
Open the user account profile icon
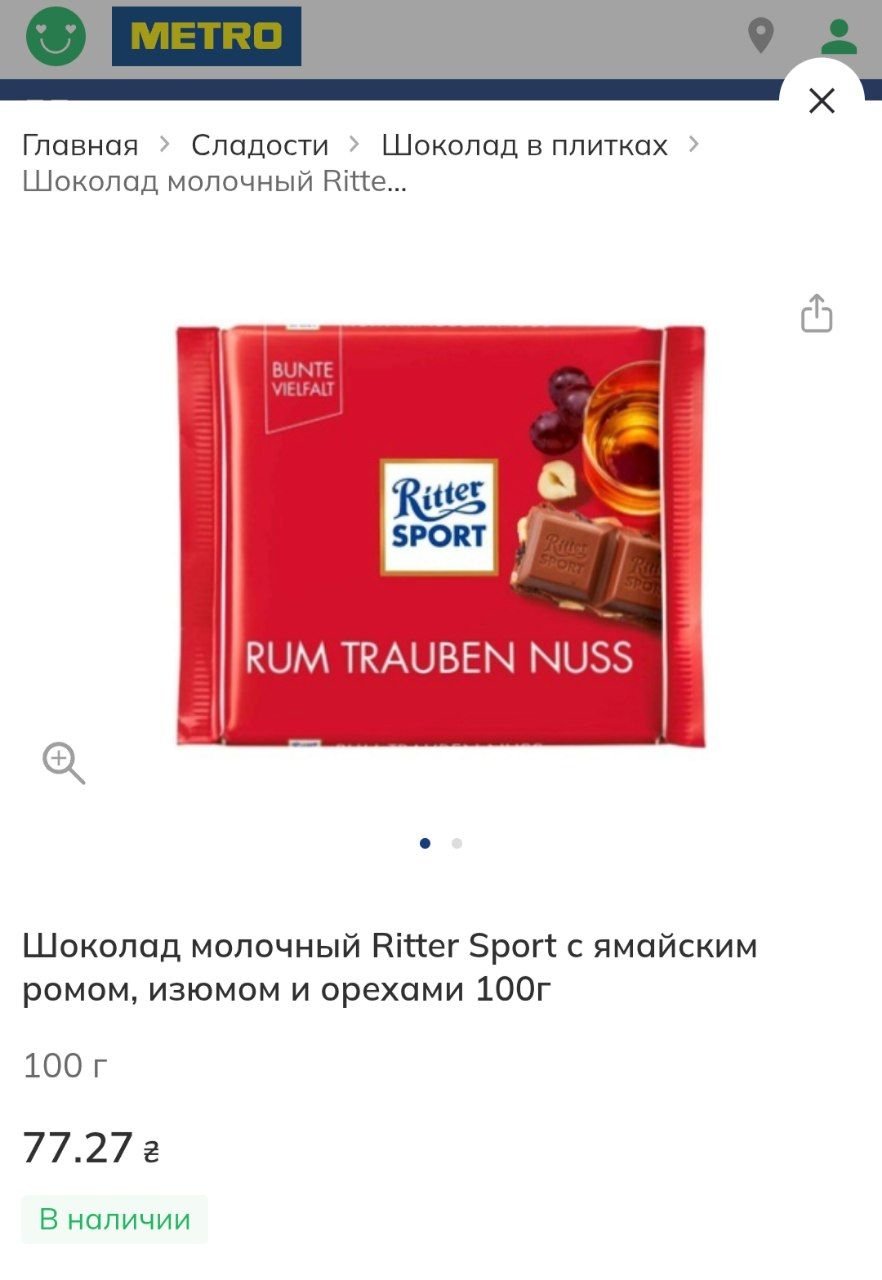tap(839, 37)
